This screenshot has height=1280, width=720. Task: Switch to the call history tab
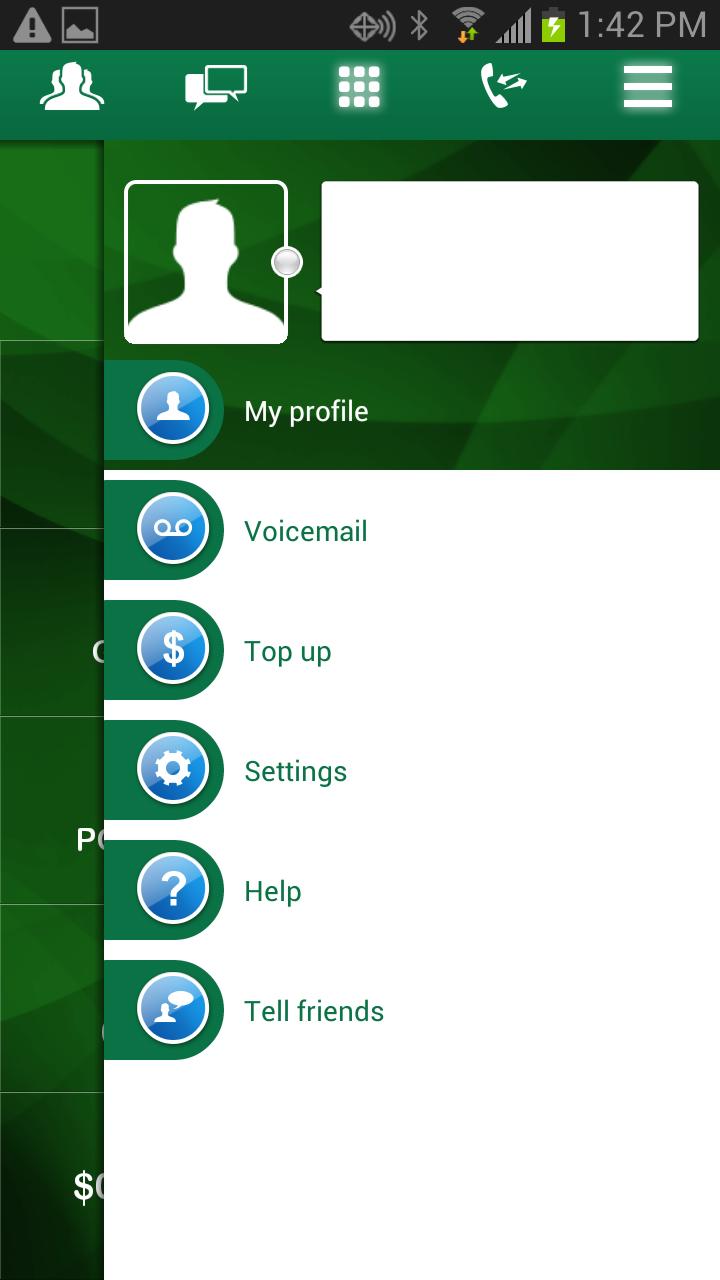[x=503, y=88]
